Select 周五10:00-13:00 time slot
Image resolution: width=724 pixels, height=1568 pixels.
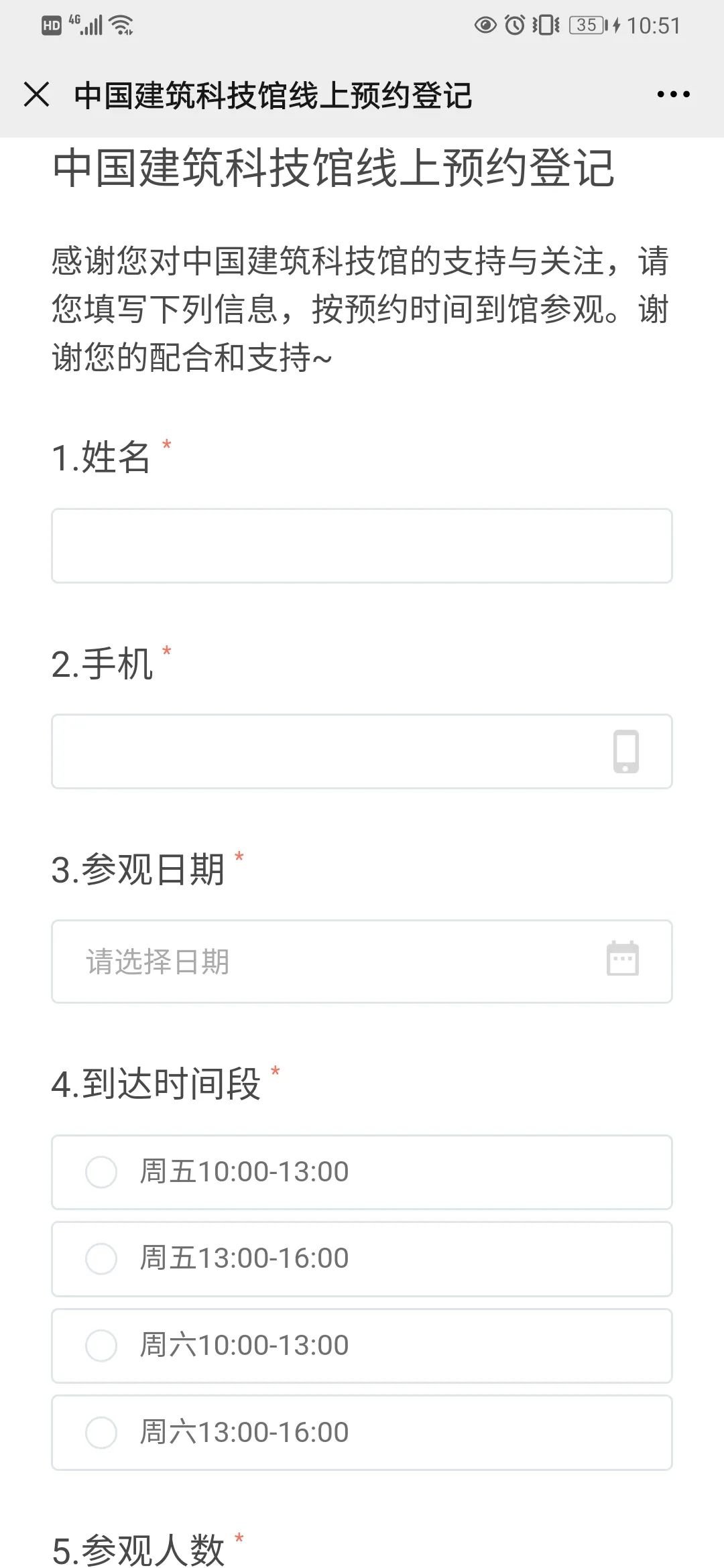pos(362,1172)
